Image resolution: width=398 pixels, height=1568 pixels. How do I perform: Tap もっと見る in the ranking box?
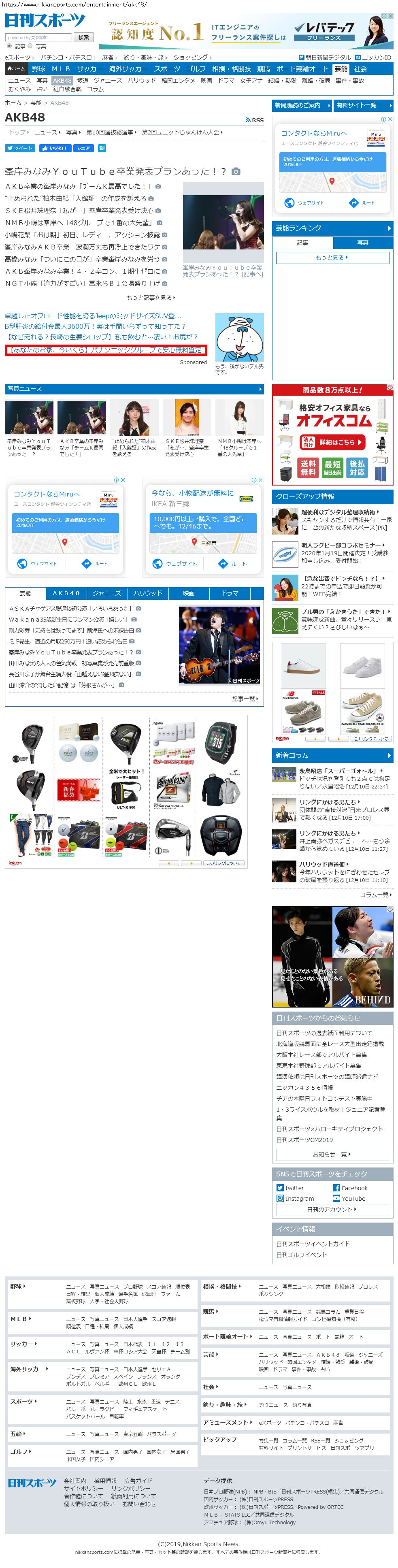click(332, 258)
